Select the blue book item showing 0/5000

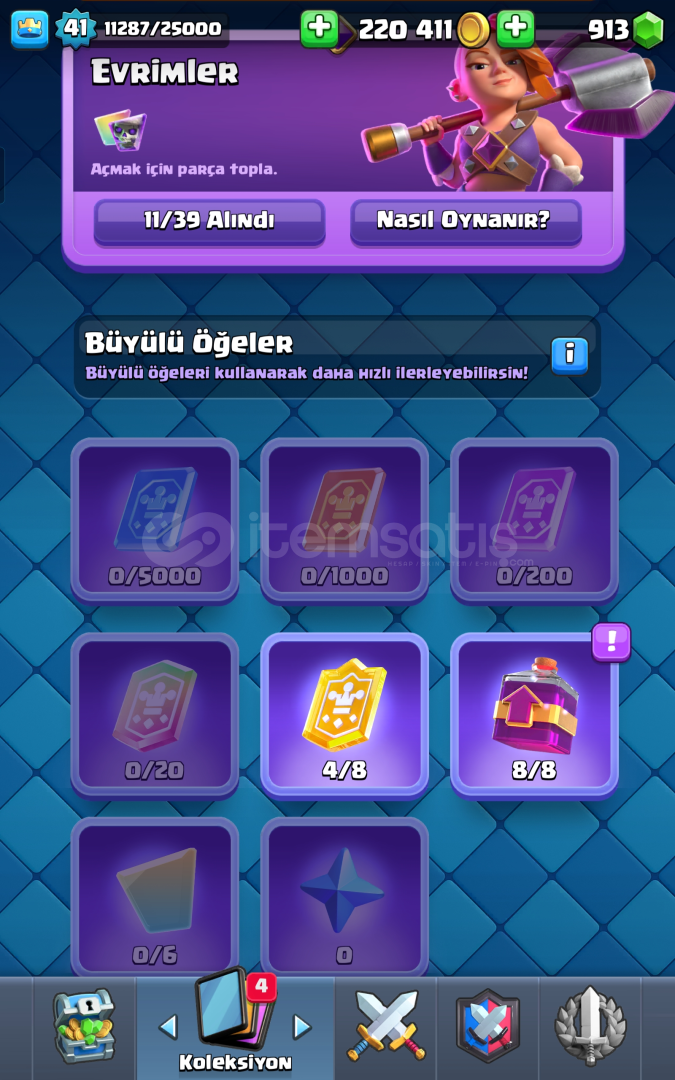pyautogui.click(x=155, y=520)
